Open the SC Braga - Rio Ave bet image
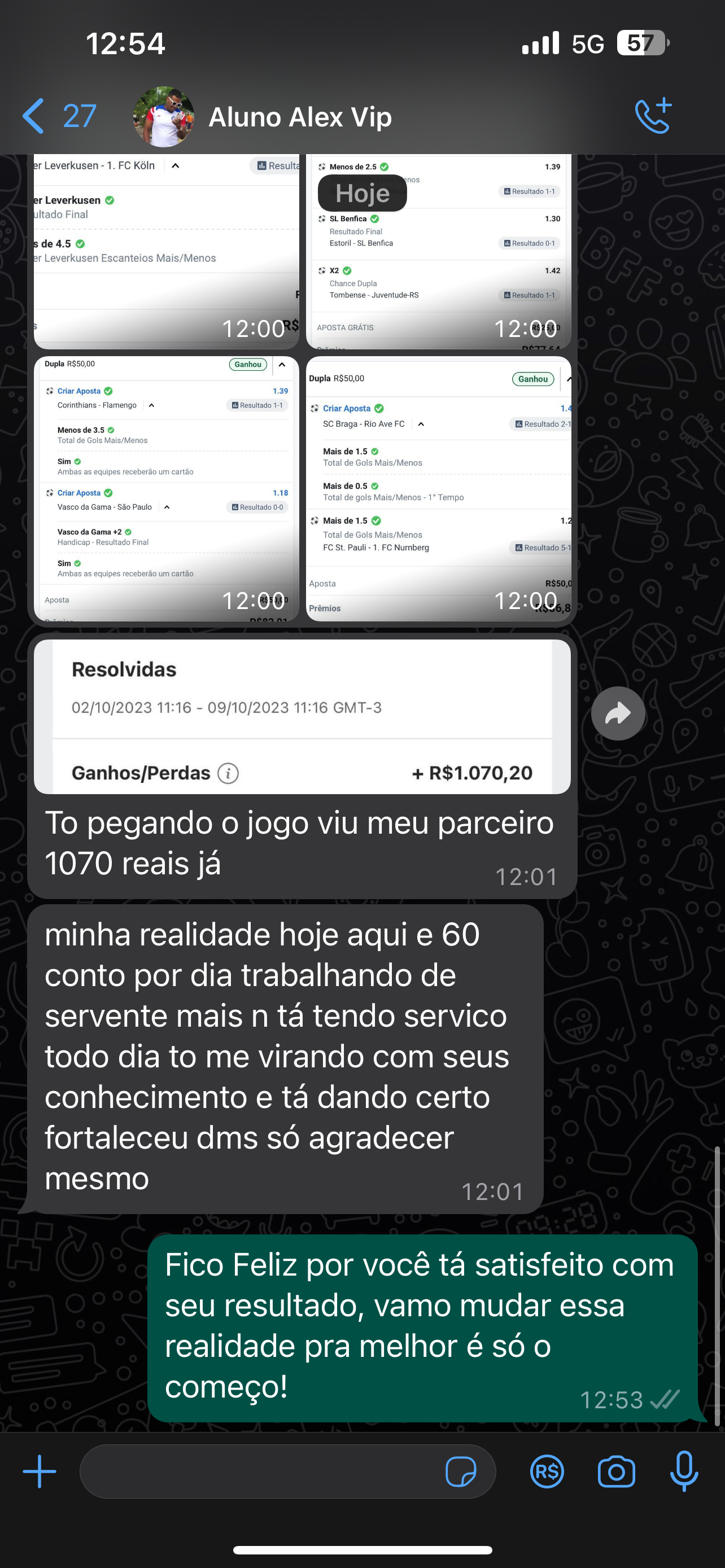This screenshot has height=1568, width=725. tap(438, 488)
